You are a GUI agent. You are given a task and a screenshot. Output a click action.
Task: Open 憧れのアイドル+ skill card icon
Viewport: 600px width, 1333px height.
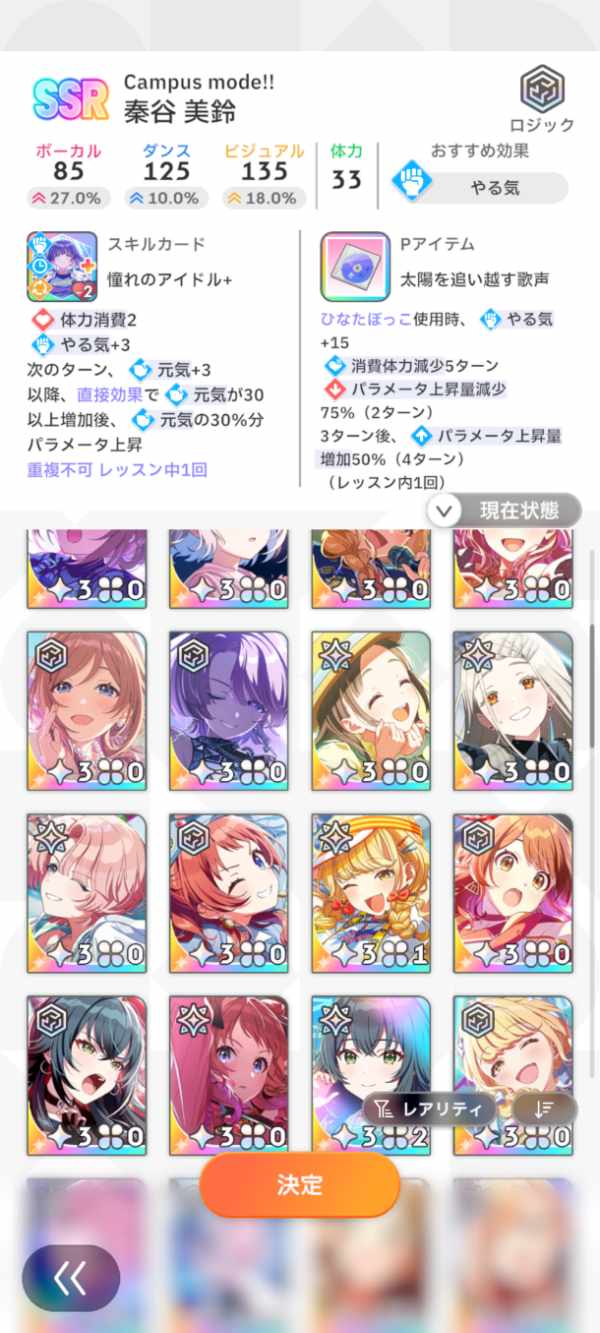62,267
